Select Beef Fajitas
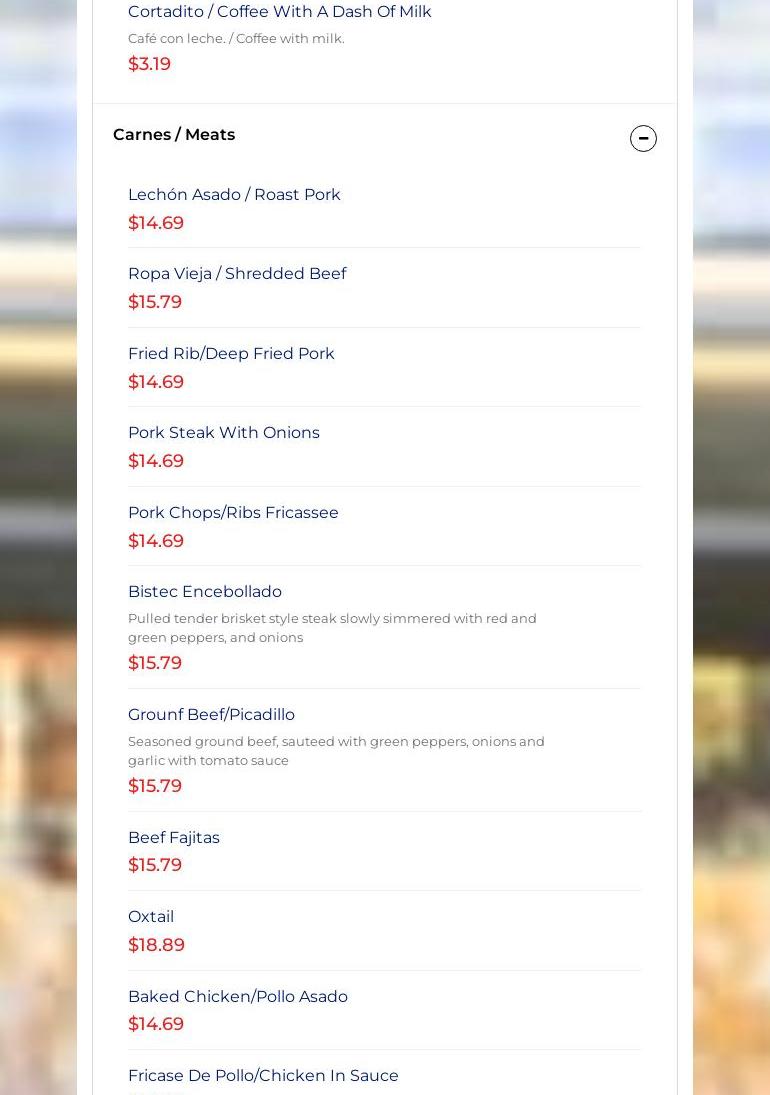 (x=174, y=838)
